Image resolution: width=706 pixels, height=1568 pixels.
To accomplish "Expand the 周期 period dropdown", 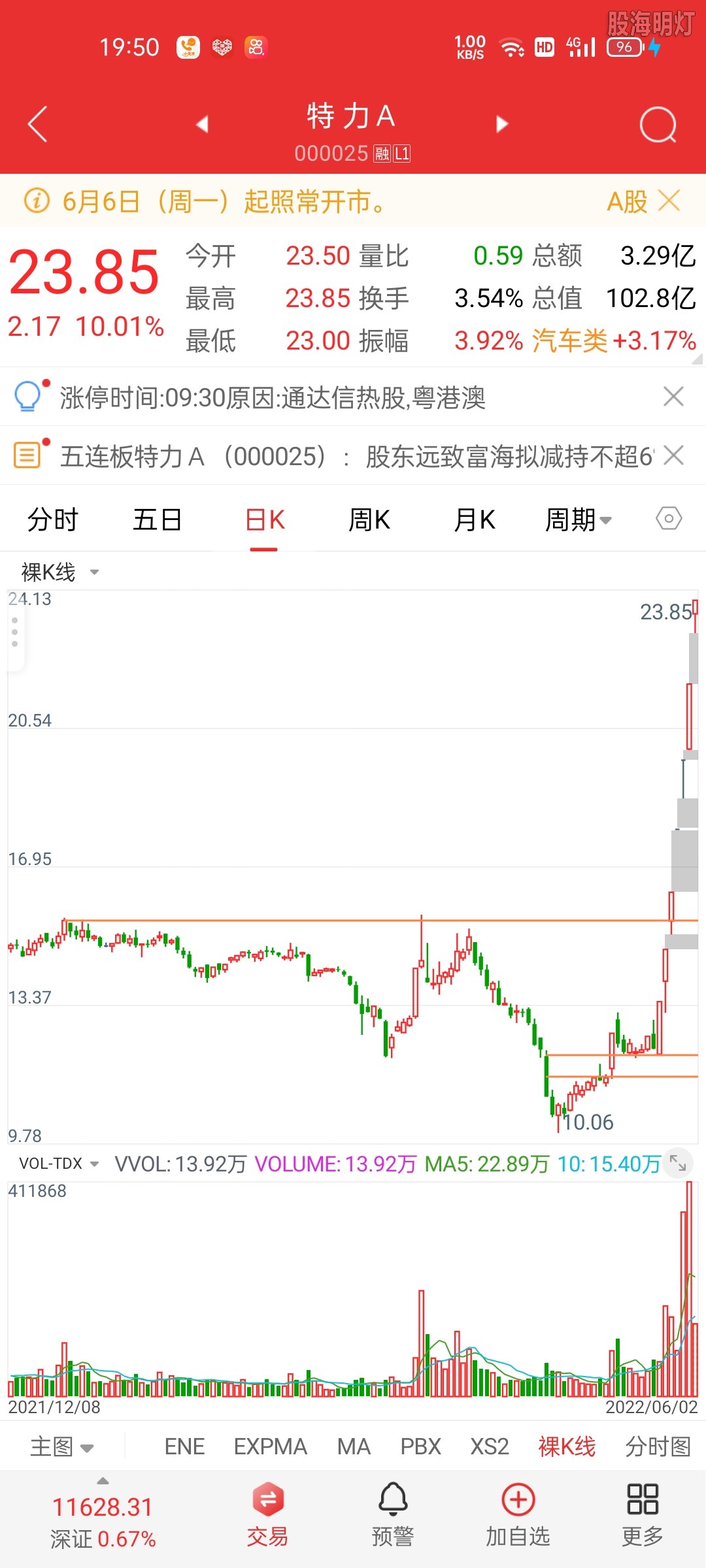I will 578,520.
